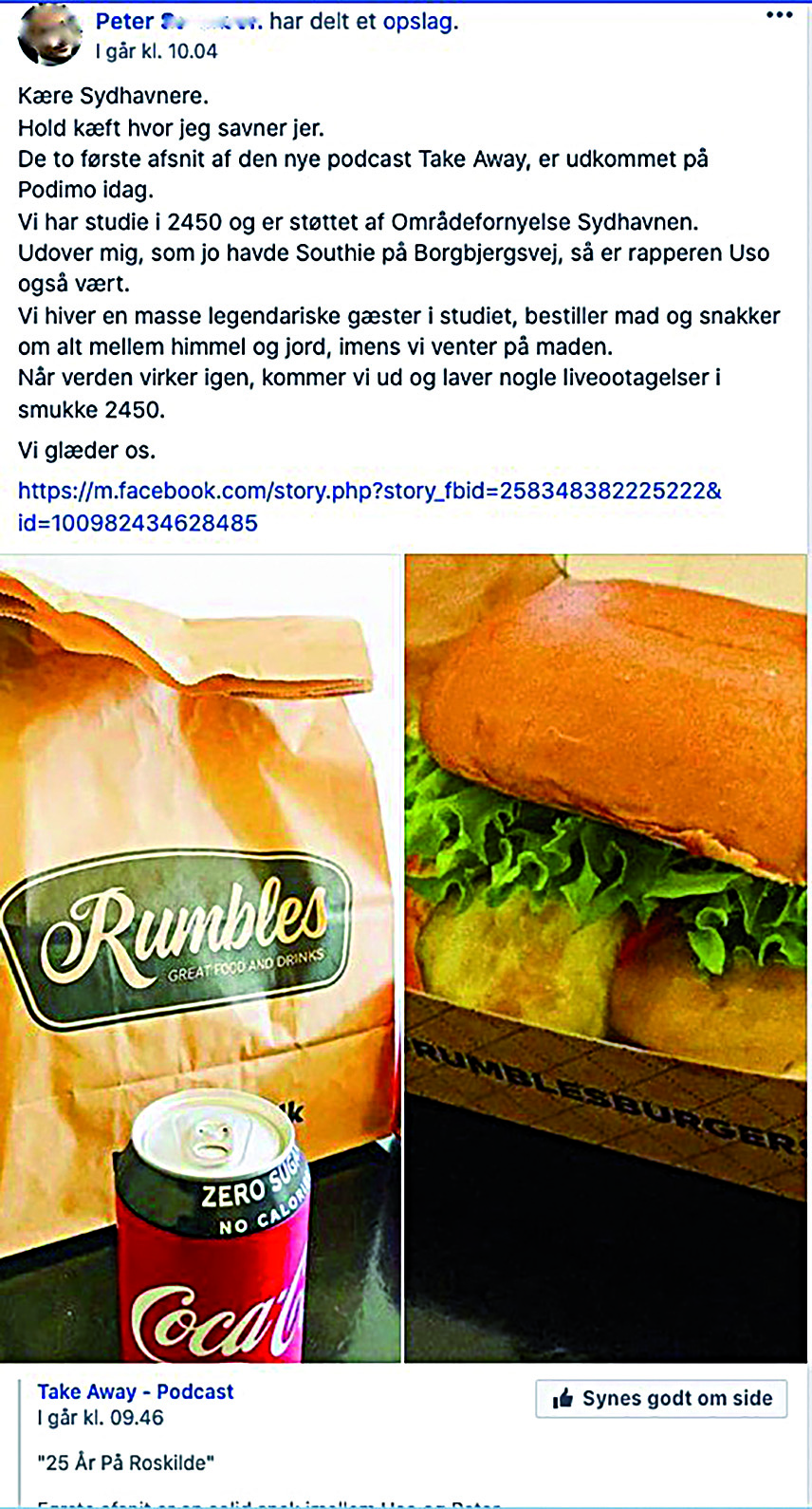This screenshot has height=1509, width=812.
Task: Like the page via 'Synes godt om side'
Action: 661,1398
